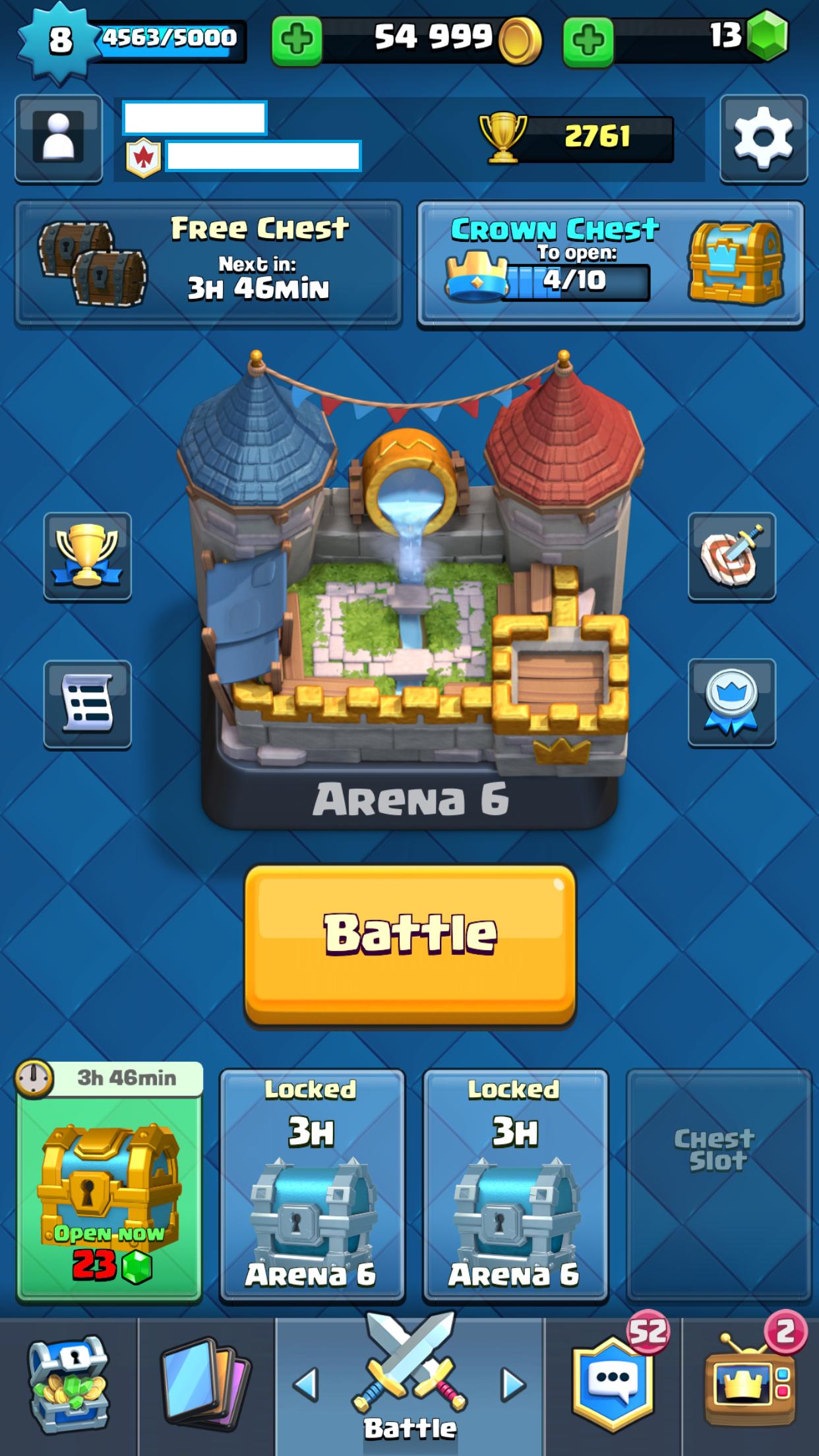The image size is (819, 1456).
Task: Tap the left arrow beside Battle tab
Action: point(305,1384)
